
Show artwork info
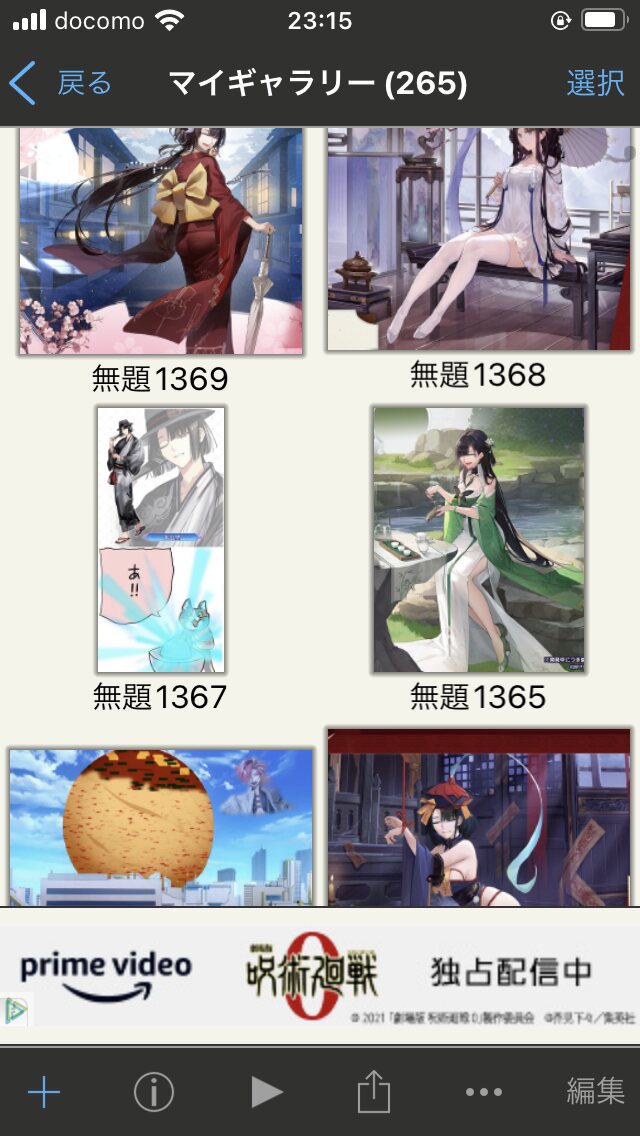(x=153, y=1092)
